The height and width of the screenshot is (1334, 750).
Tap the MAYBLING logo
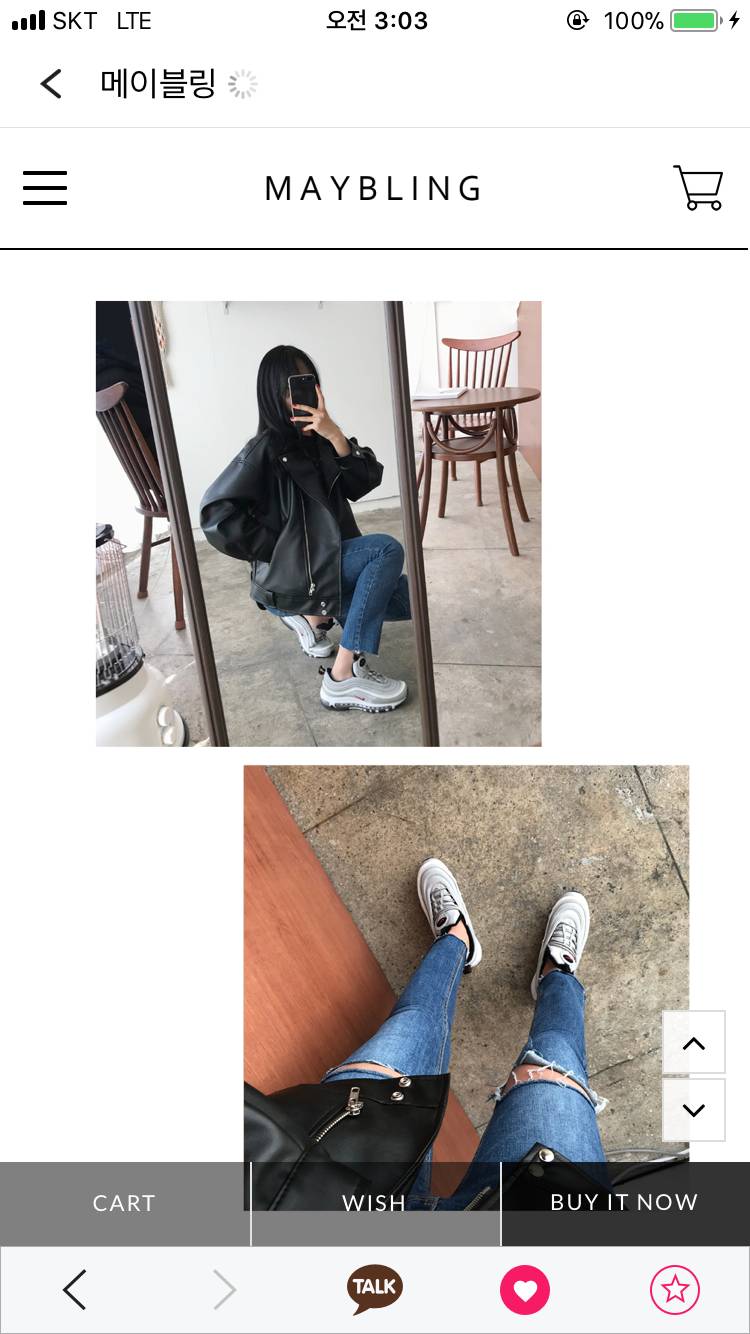tap(374, 188)
